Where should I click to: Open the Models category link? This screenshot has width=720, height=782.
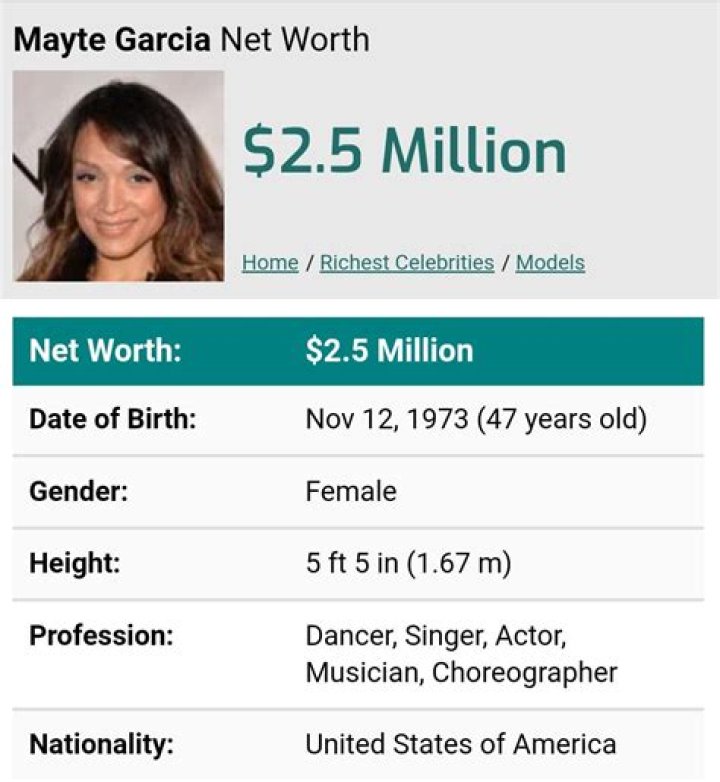coord(550,263)
